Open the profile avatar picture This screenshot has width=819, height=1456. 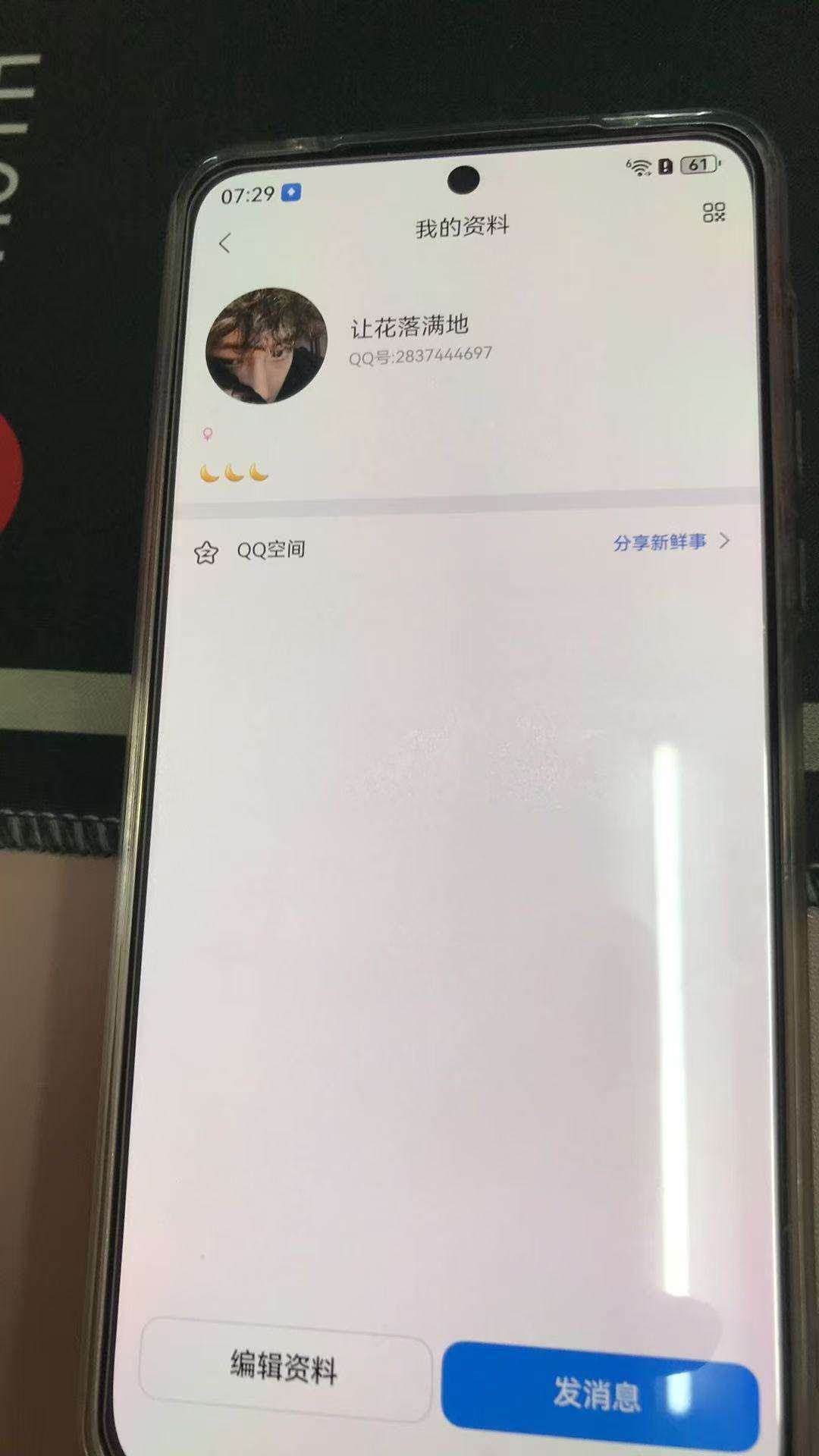point(266,345)
